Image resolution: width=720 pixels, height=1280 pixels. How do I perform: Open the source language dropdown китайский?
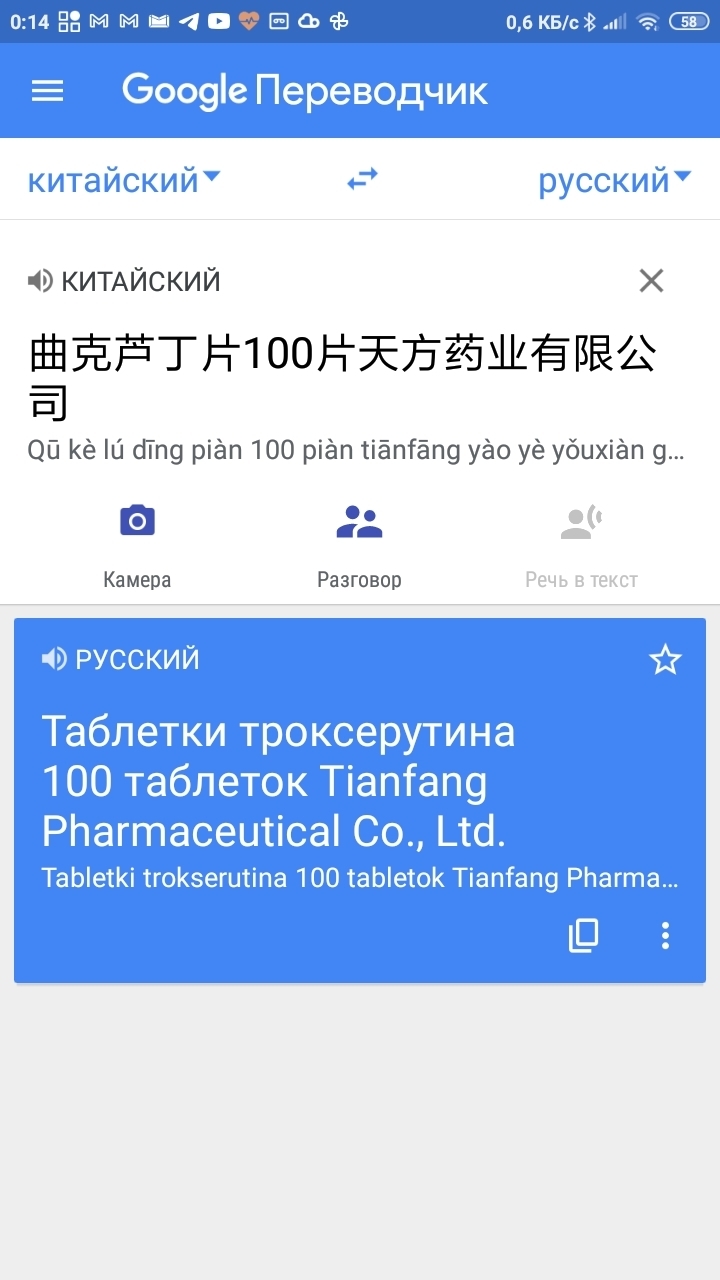[124, 181]
